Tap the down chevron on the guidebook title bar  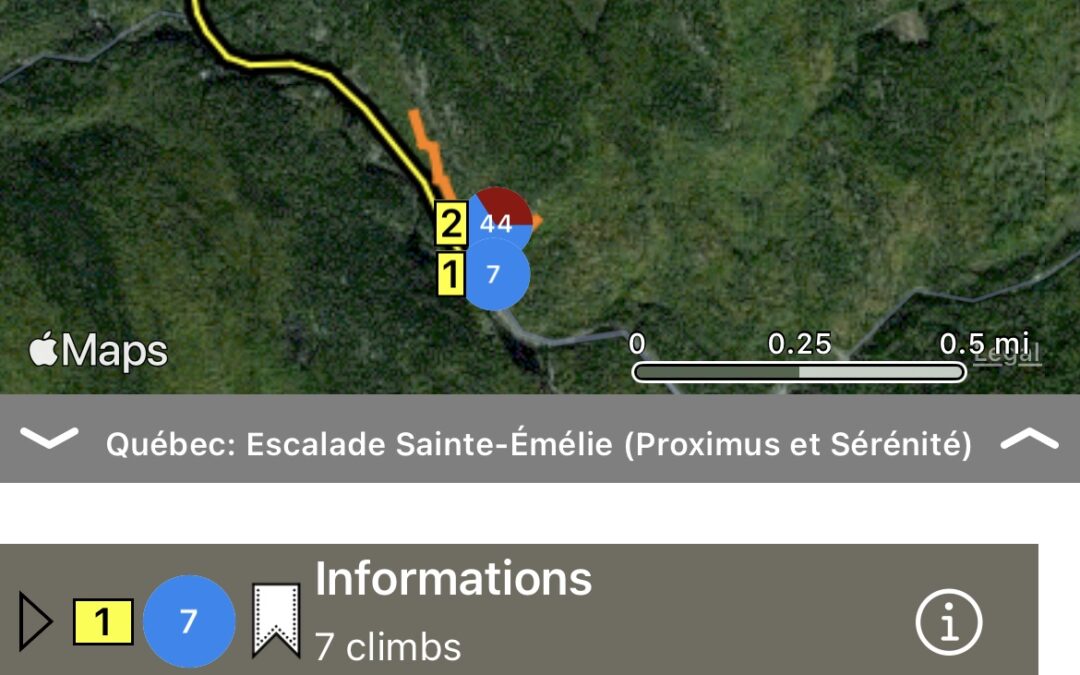pyautogui.click(x=49, y=439)
